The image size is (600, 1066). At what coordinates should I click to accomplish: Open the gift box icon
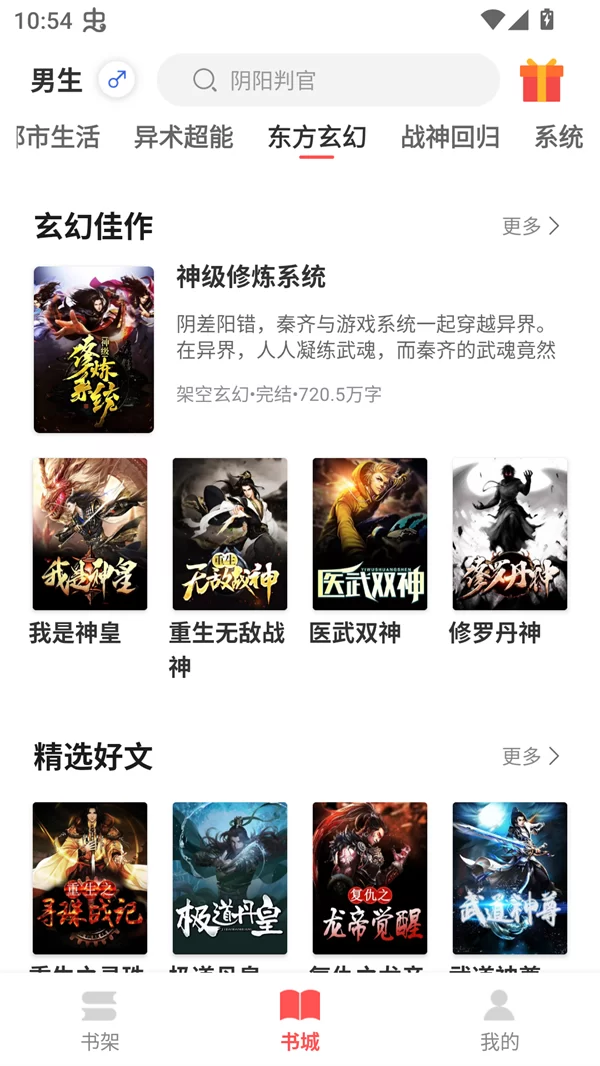pyautogui.click(x=541, y=80)
